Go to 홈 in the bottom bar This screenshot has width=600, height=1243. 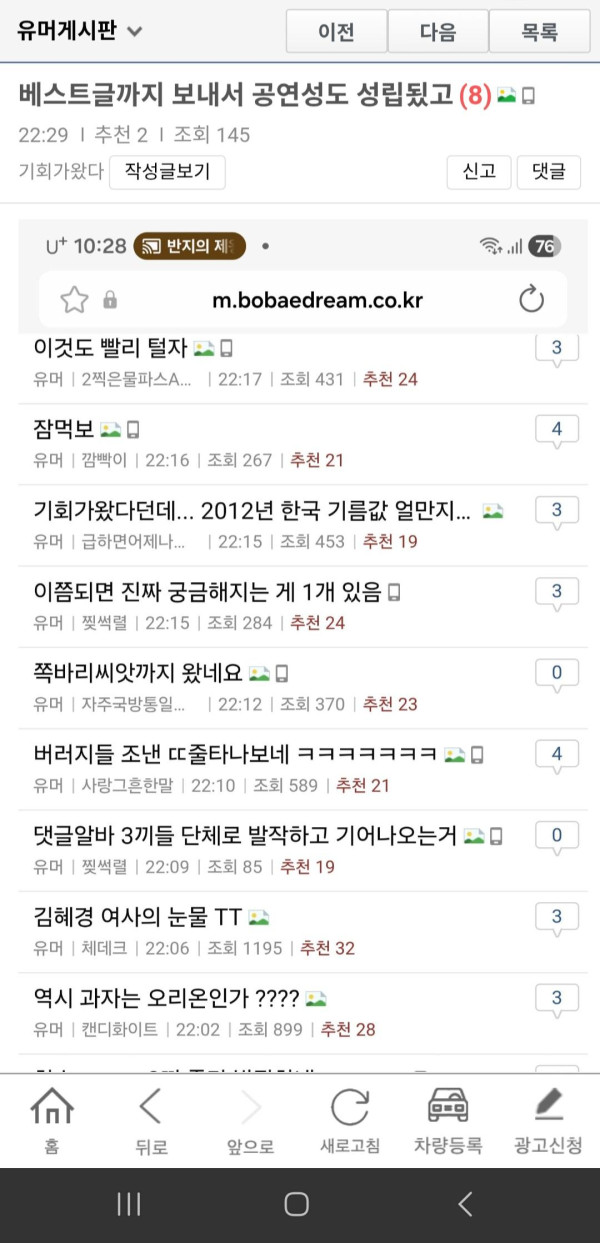51,1120
